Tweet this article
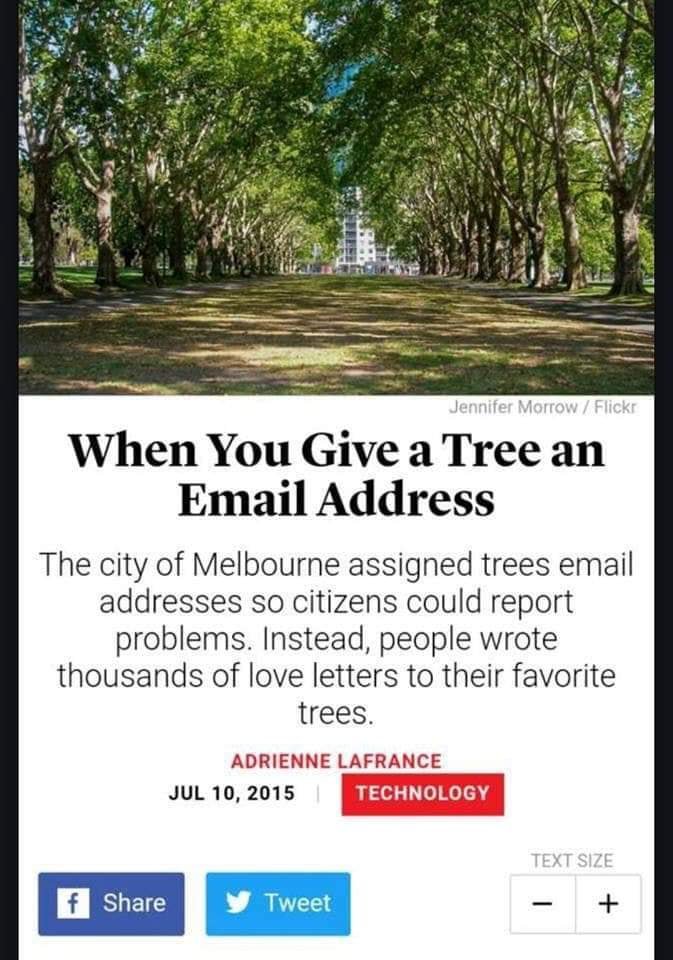This screenshot has height=960, width=673. (278, 903)
